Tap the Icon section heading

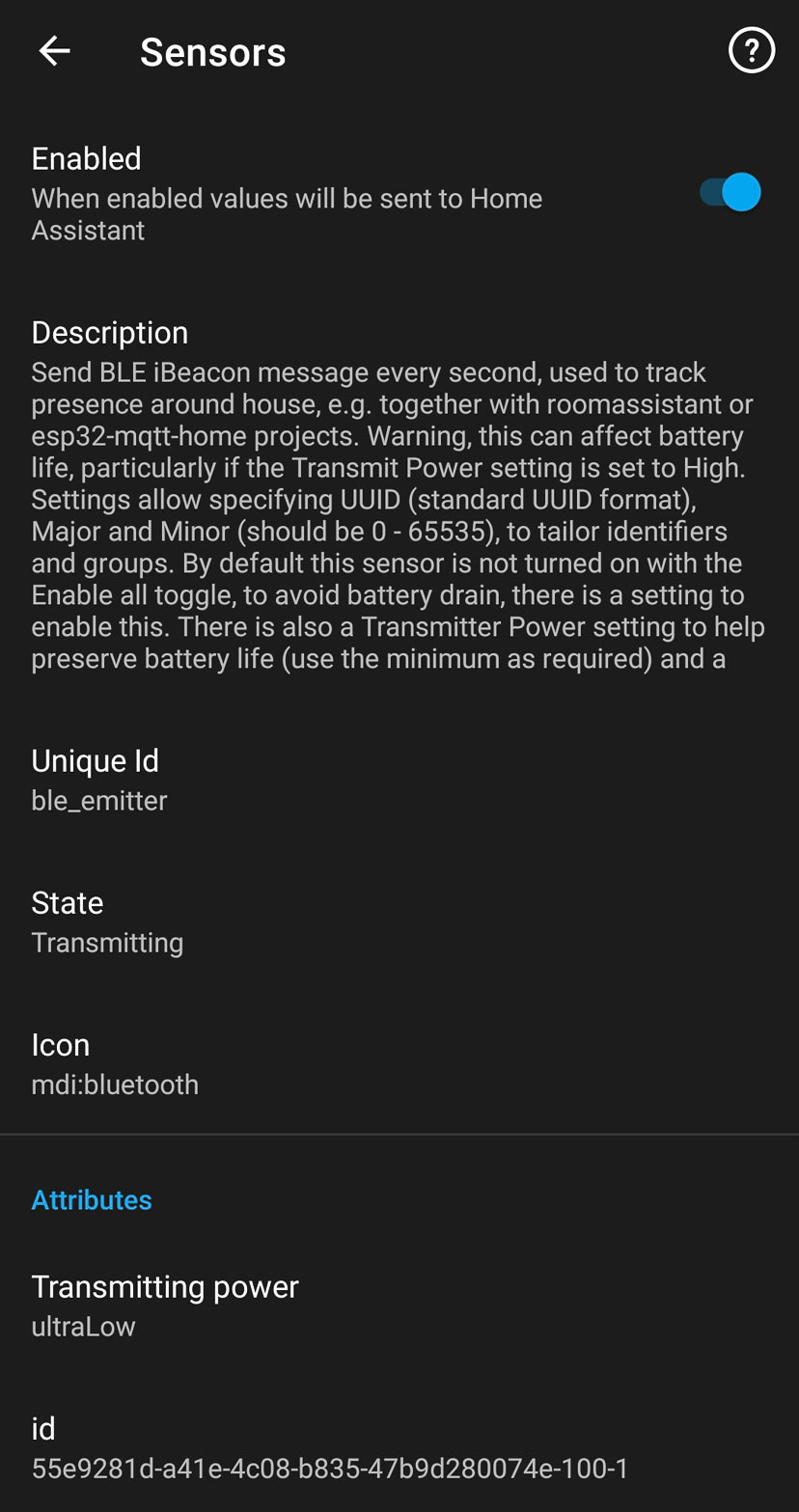60,1044
